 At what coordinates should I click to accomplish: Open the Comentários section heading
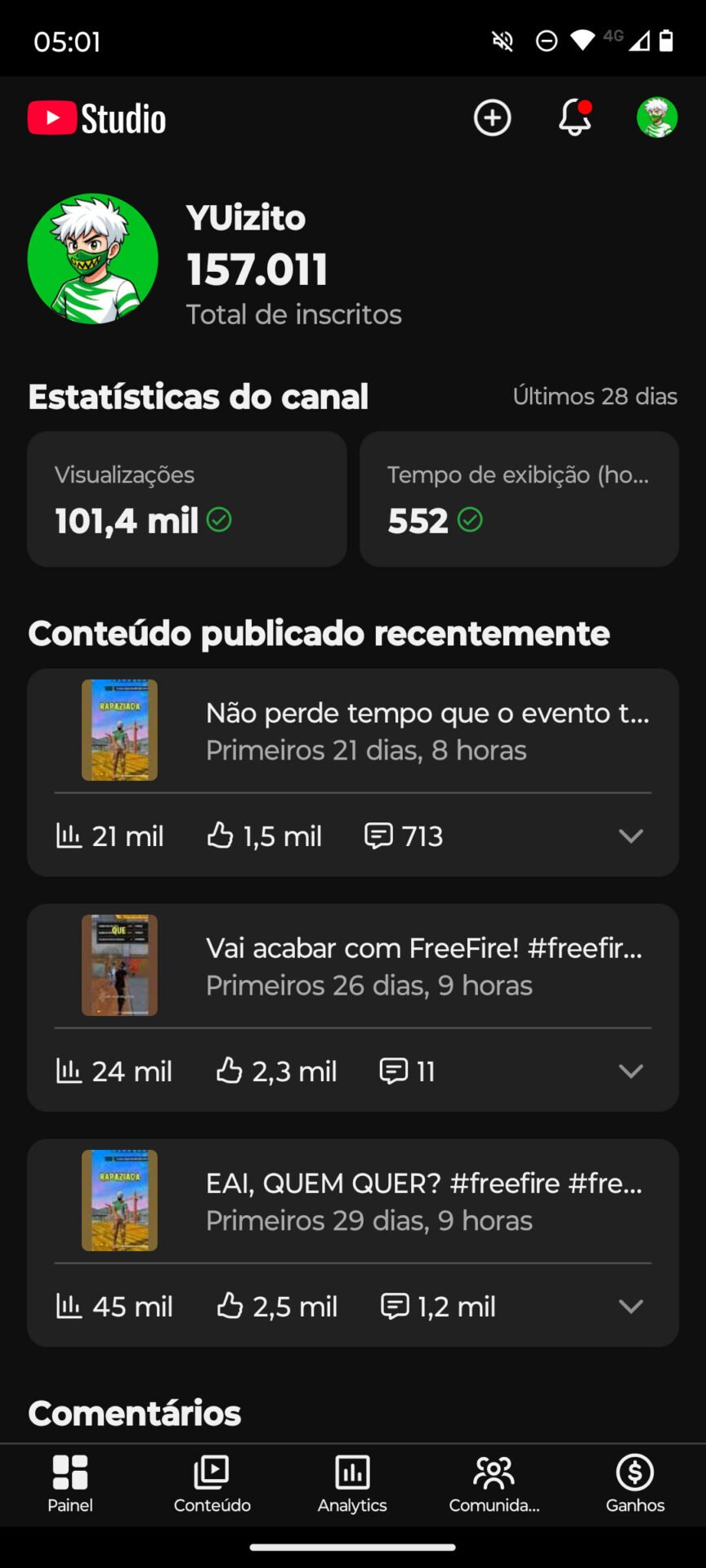click(134, 1411)
